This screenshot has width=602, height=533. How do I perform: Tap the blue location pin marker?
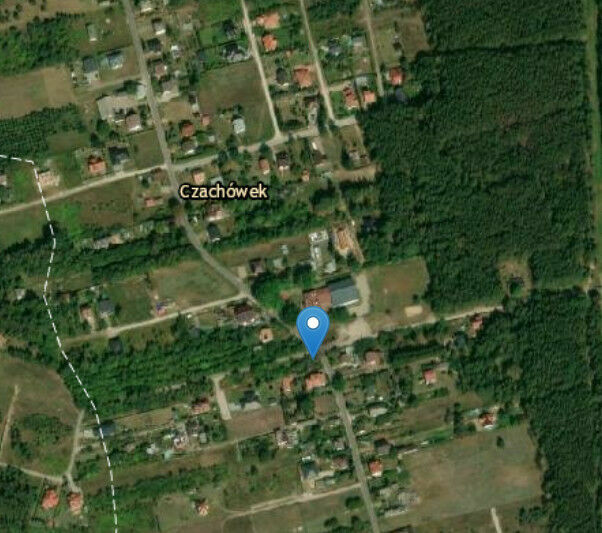point(314,327)
